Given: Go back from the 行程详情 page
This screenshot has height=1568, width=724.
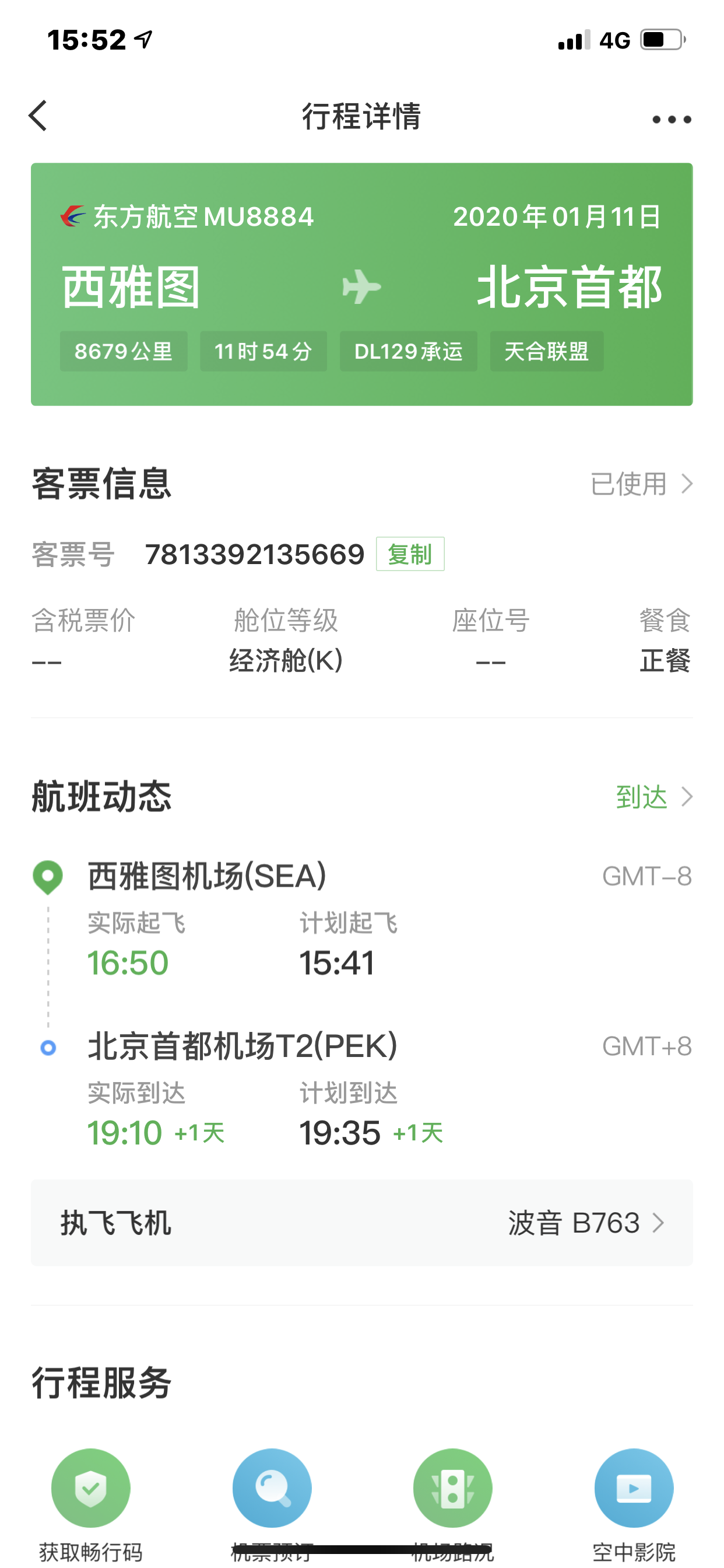Looking at the screenshot, I should click(x=38, y=116).
